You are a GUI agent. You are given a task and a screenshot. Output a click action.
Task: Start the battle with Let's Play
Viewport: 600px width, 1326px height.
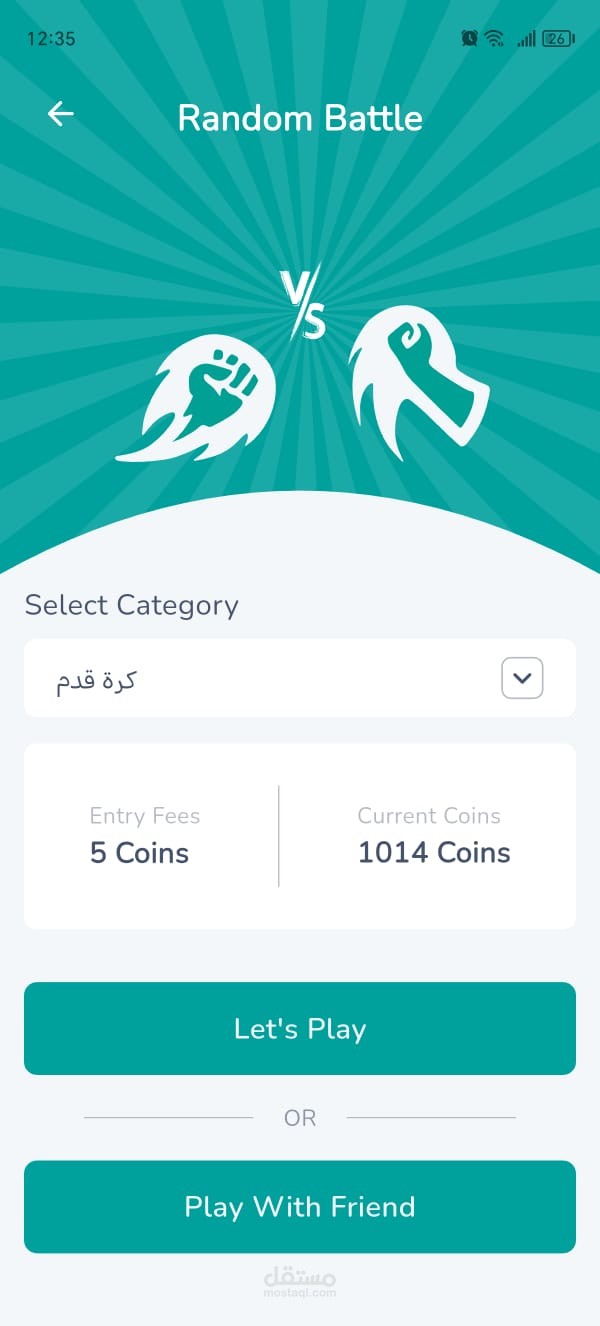(x=300, y=1028)
